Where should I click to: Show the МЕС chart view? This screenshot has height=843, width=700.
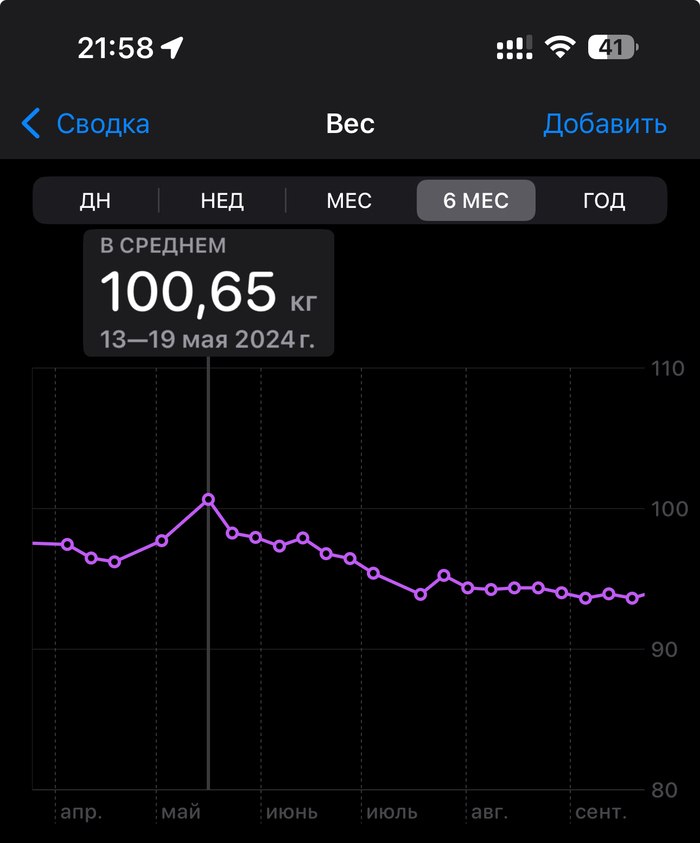(x=349, y=200)
